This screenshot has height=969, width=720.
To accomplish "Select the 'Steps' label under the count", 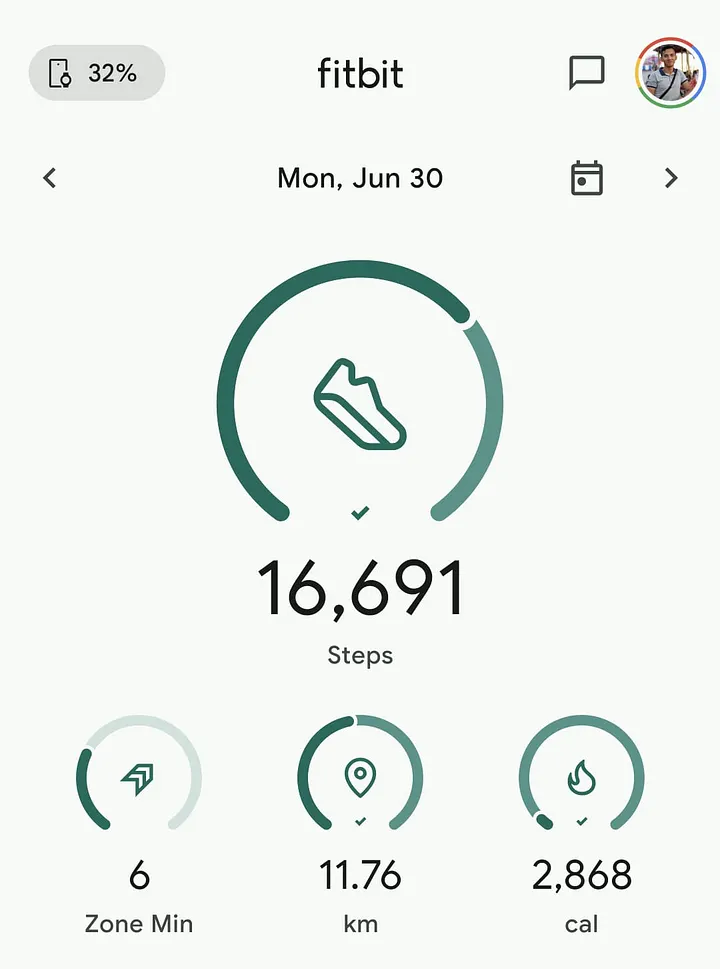I will (x=360, y=656).
